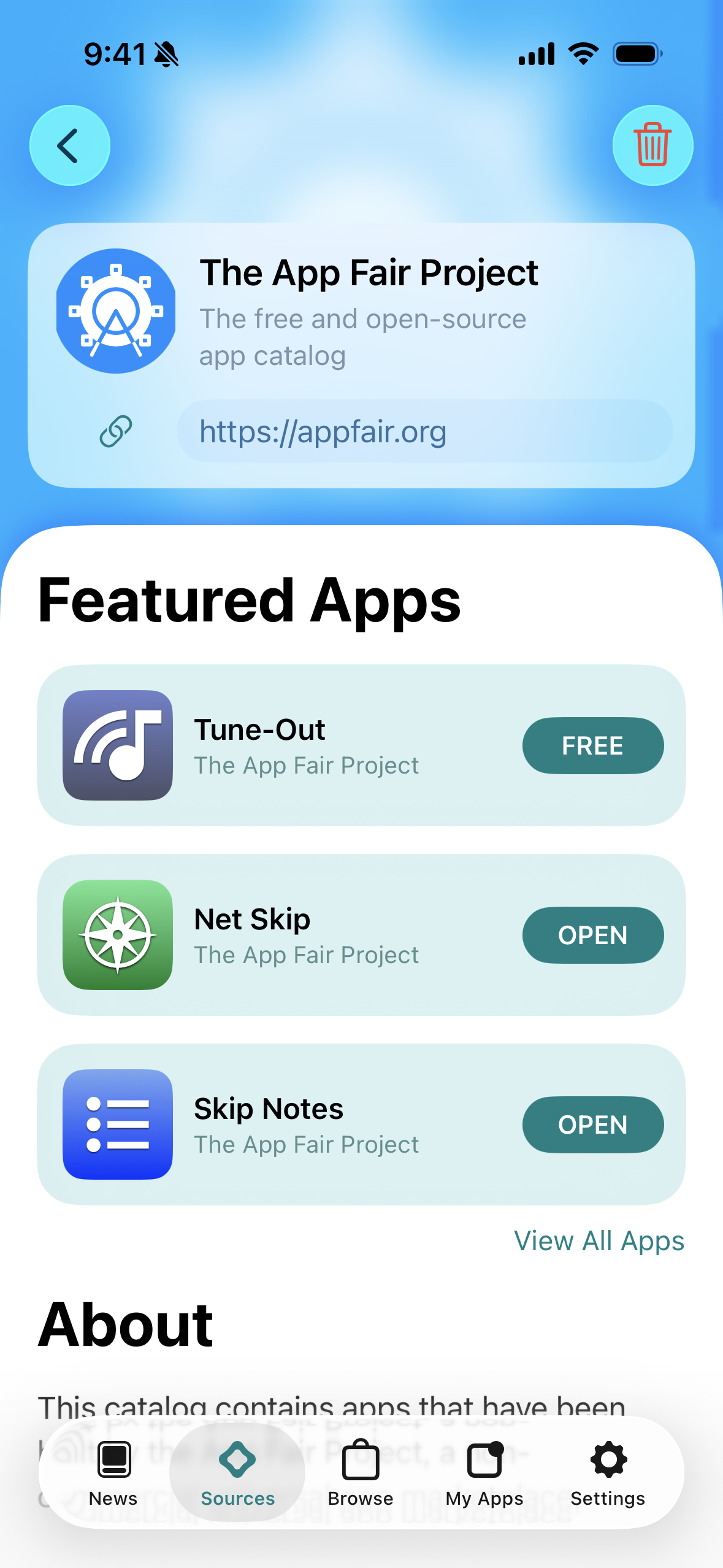The width and height of the screenshot is (723, 1568).
Task: Open the Net Skip app
Action: [x=592, y=935]
